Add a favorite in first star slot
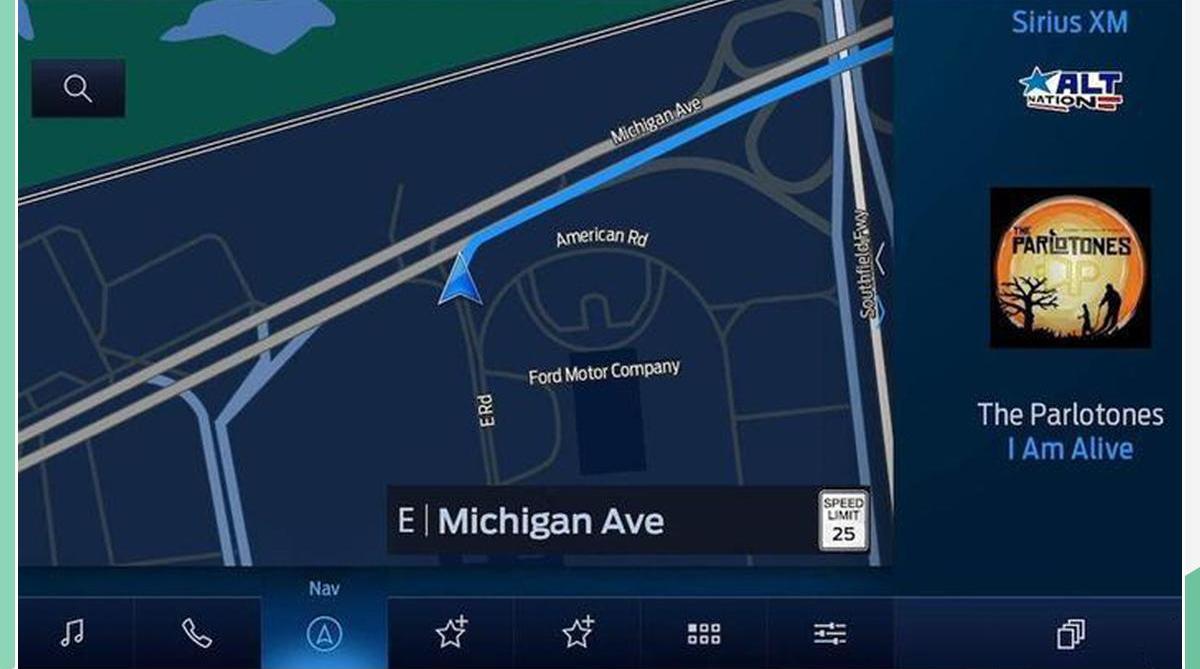 pyautogui.click(x=452, y=633)
